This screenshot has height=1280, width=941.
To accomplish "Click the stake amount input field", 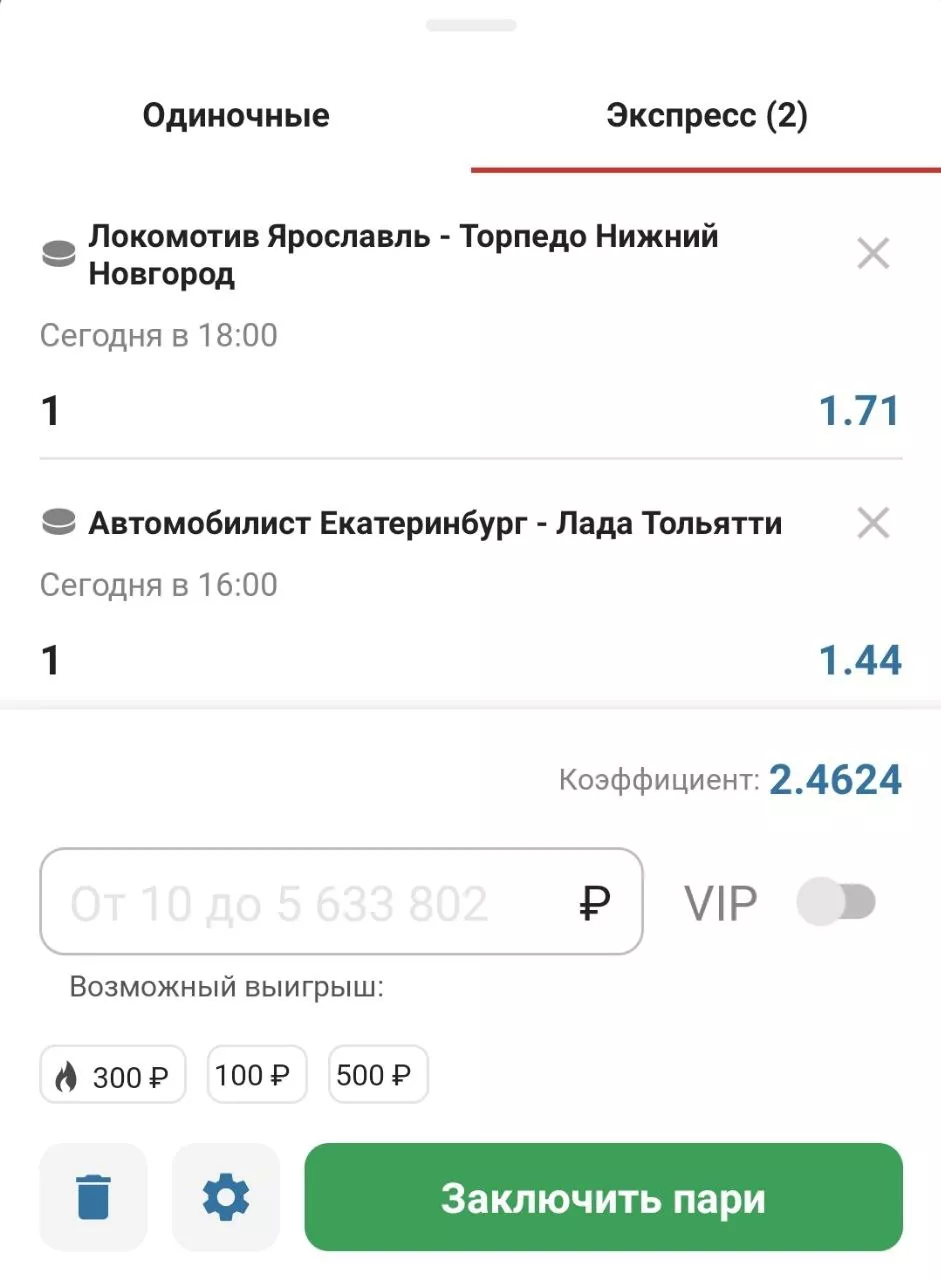I will (300, 901).
